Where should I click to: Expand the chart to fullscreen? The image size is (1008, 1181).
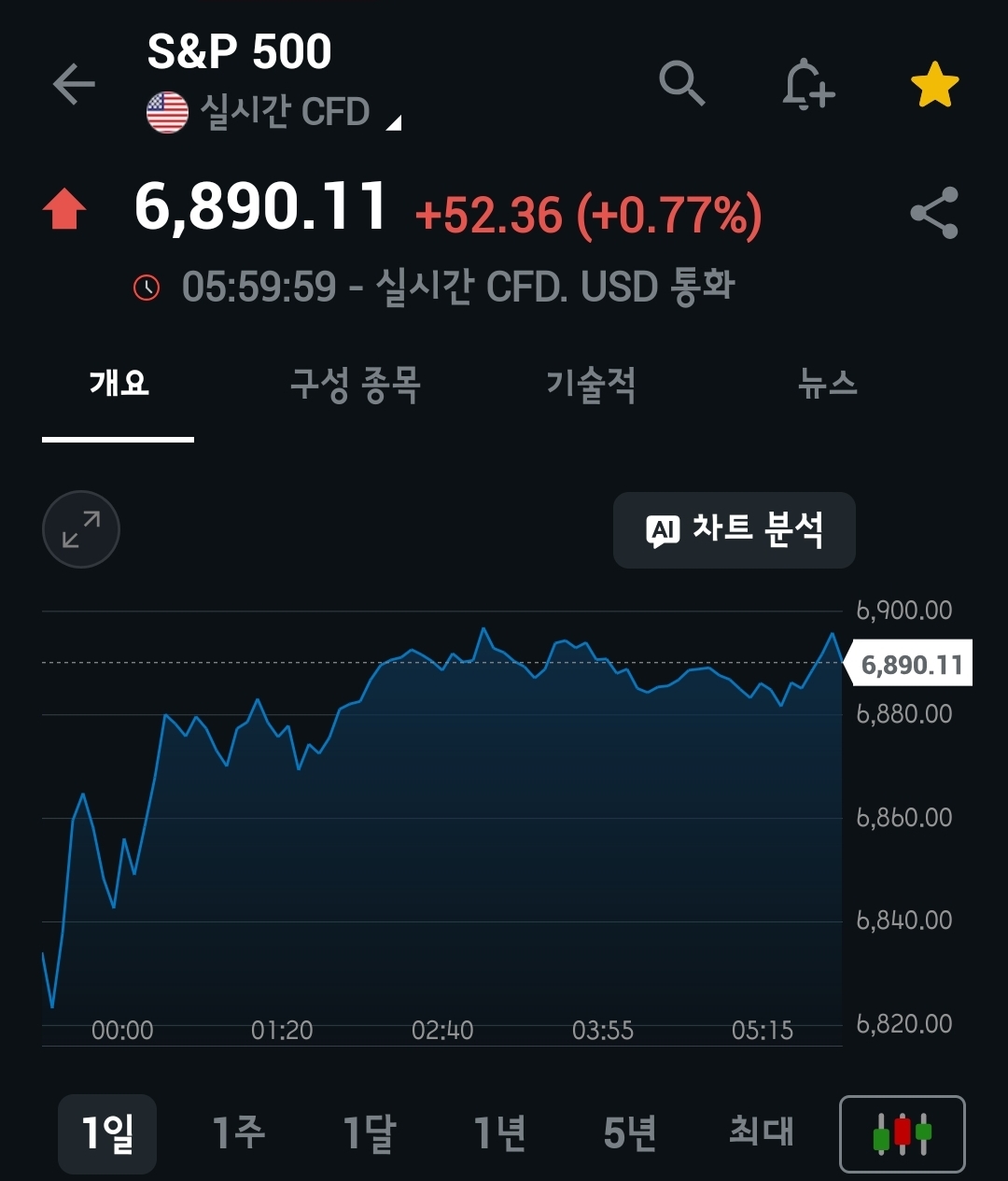coord(81,529)
